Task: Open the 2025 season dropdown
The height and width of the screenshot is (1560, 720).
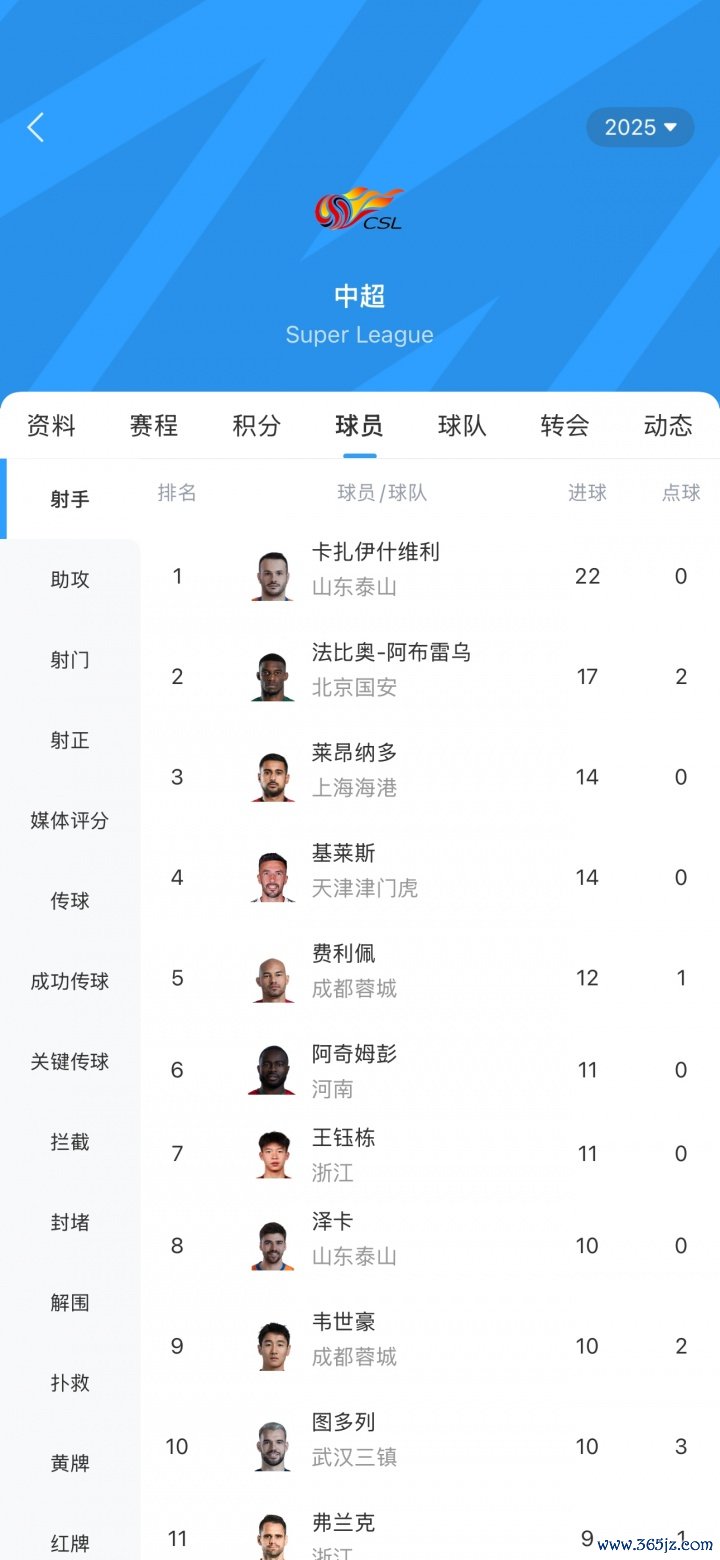Action: [640, 127]
